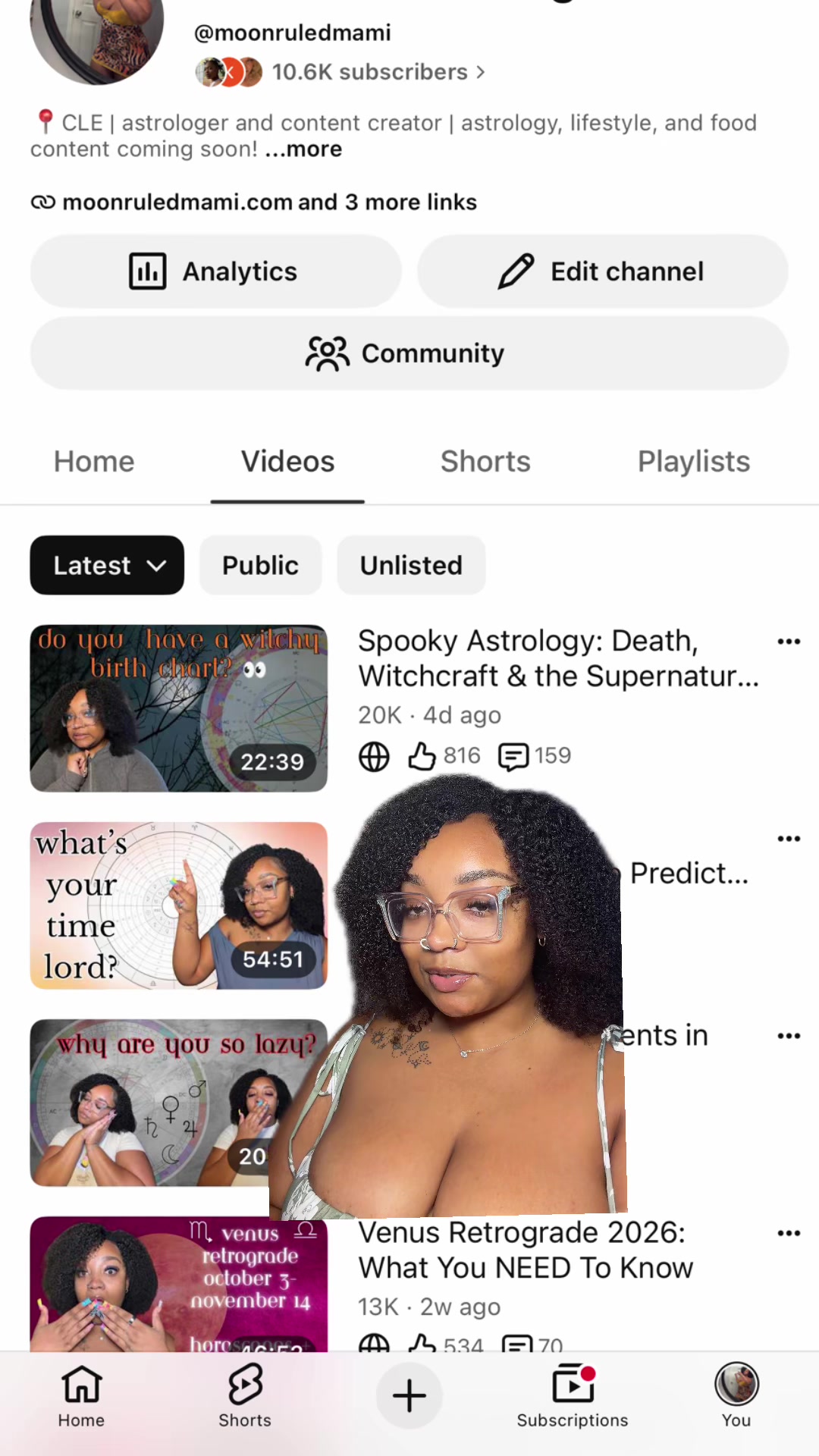The width and height of the screenshot is (819, 1456).
Task: Tap the plus create button
Action: (409, 1396)
